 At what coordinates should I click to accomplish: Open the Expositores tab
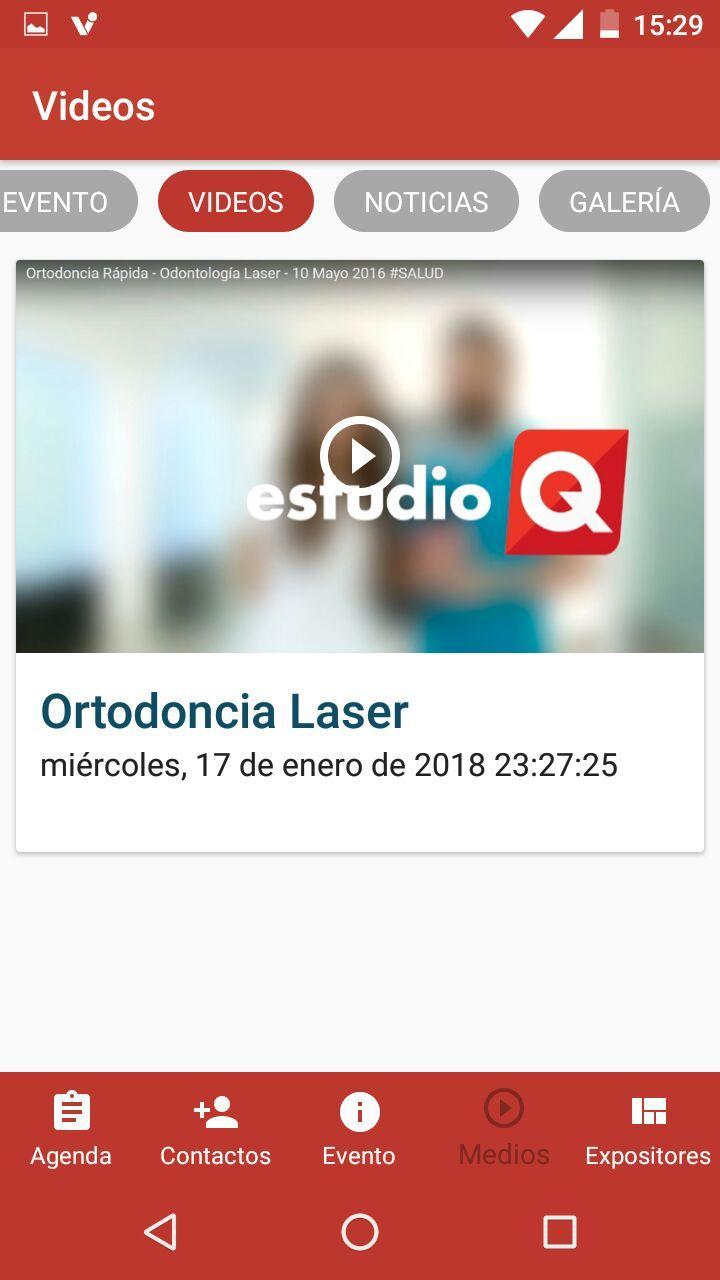(648, 1130)
